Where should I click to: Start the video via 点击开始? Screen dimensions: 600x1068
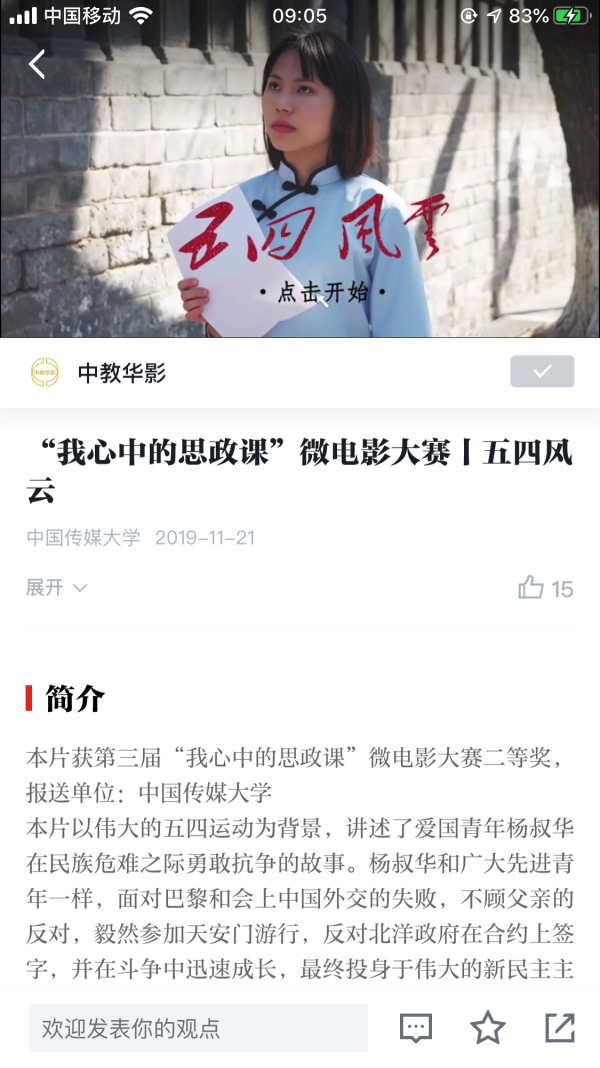click(x=322, y=292)
